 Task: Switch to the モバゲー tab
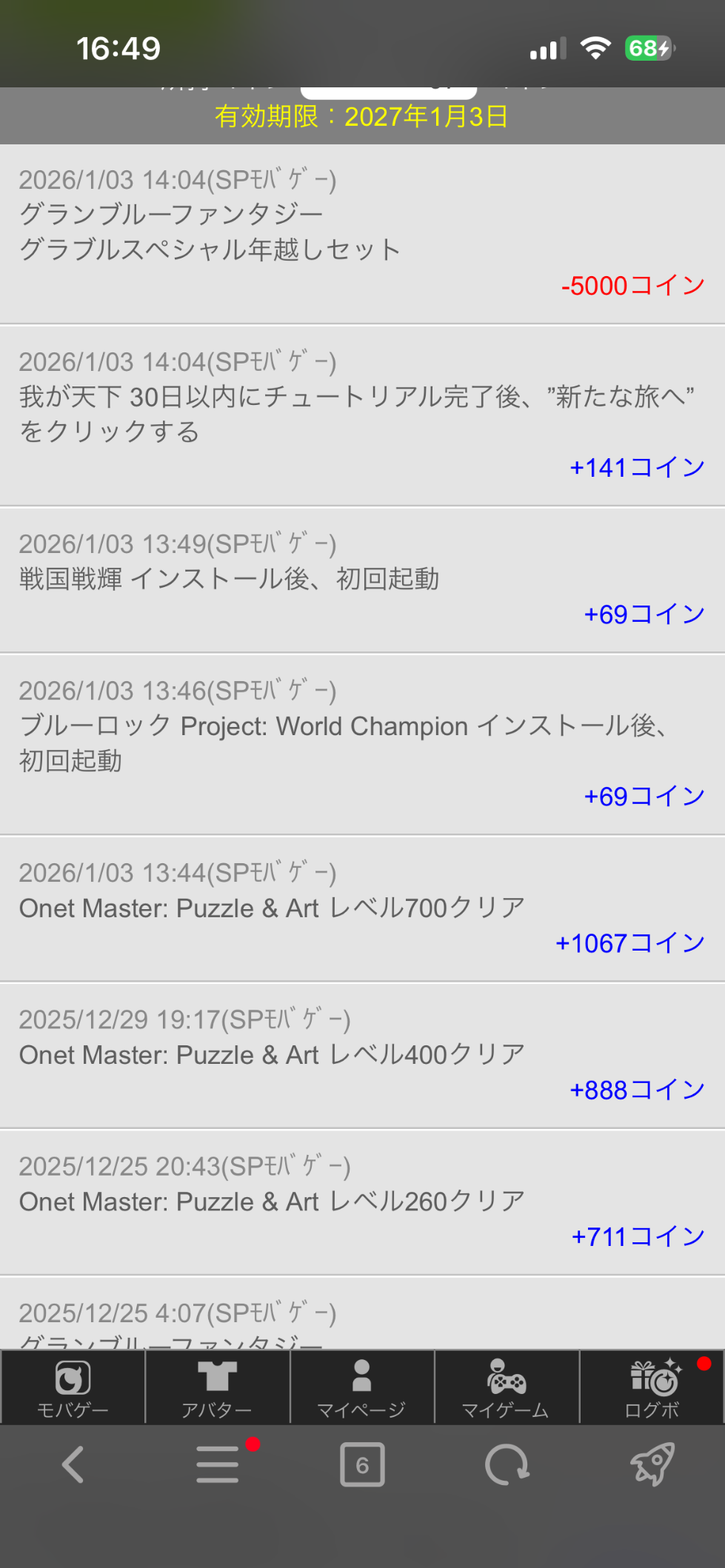(x=73, y=1387)
